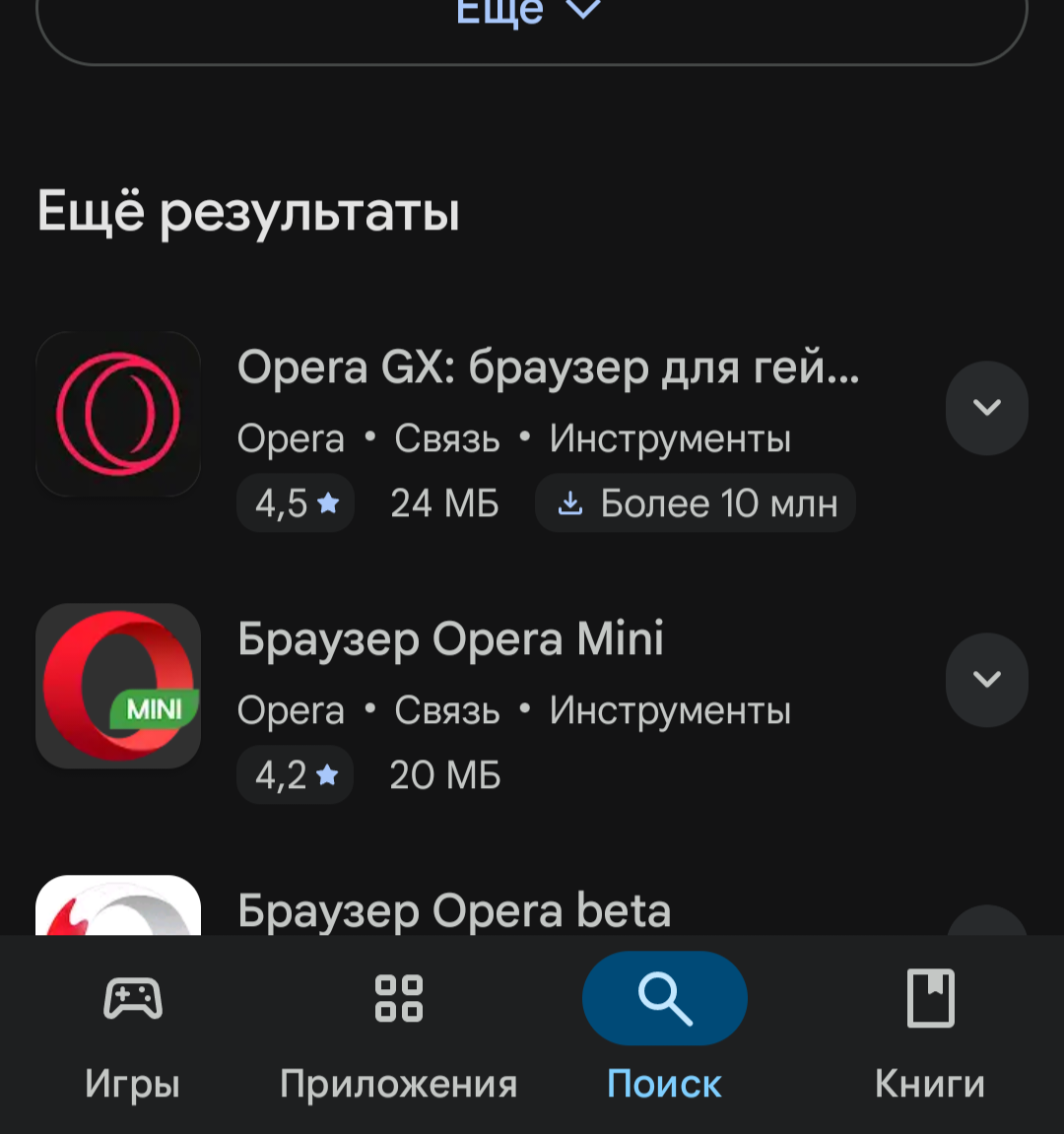Switch to the Книги tab
The width and height of the screenshot is (1064, 1134).
pyautogui.click(x=930, y=1034)
